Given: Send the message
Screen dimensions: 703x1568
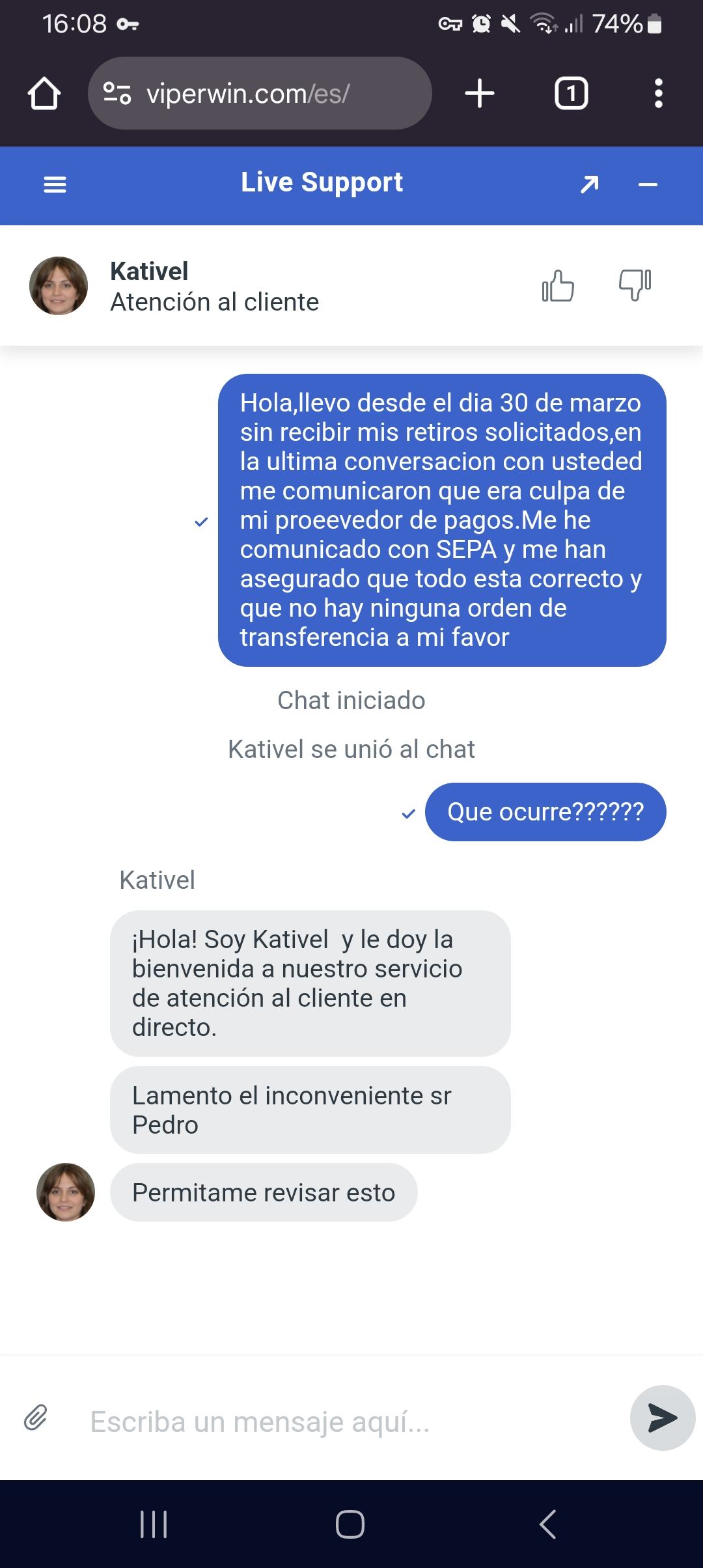Looking at the screenshot, I should pyautogui.click(x=662, y=1418).
